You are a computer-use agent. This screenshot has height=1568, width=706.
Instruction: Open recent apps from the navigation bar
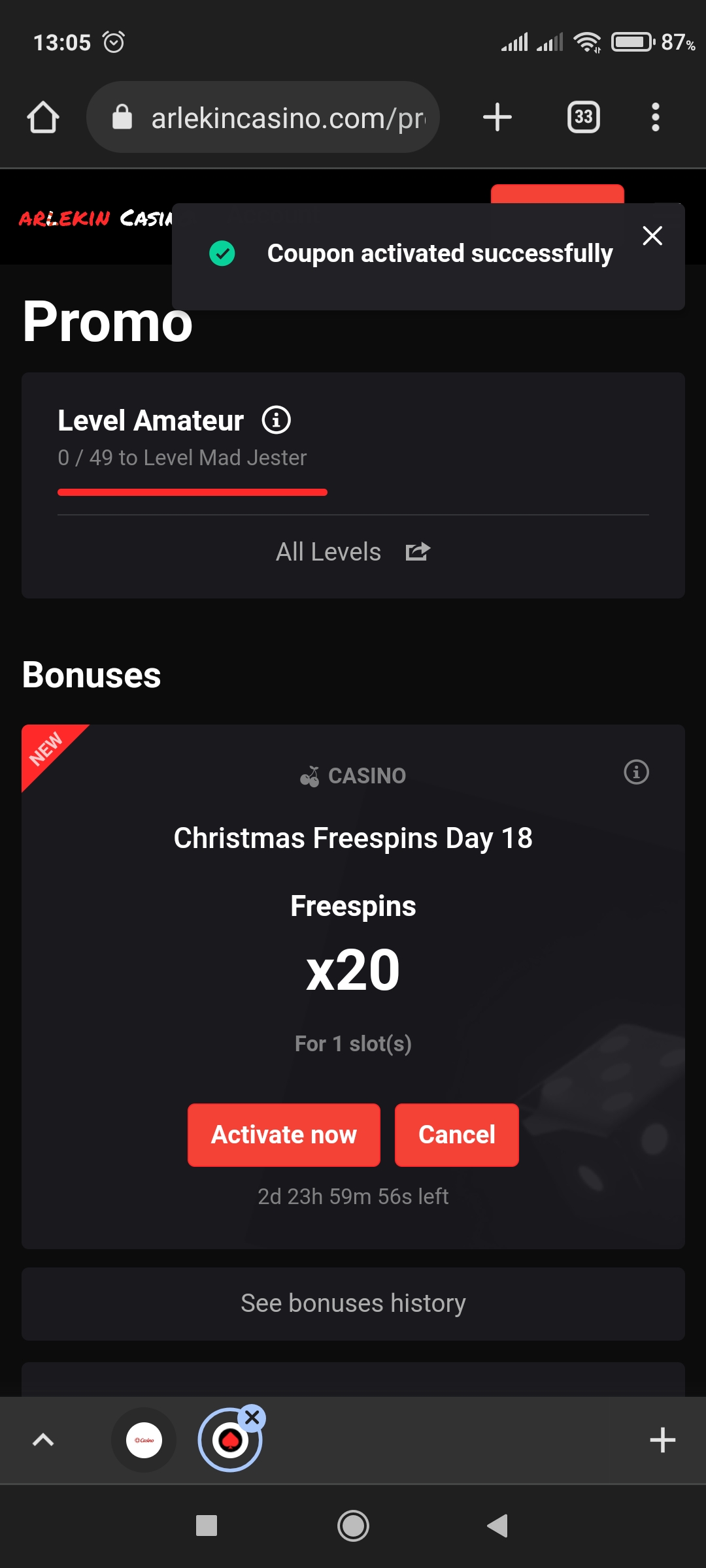(x=207, y=1526)
